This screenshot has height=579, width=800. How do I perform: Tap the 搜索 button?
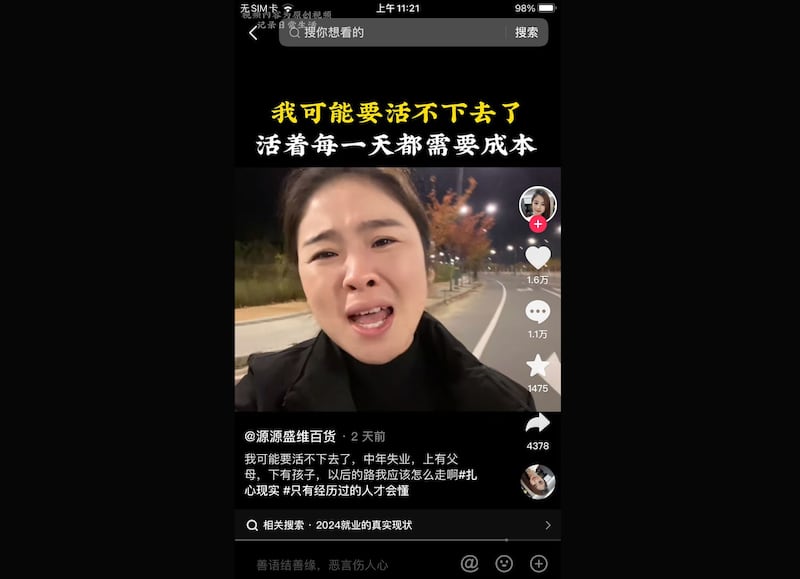coord(526,32)
